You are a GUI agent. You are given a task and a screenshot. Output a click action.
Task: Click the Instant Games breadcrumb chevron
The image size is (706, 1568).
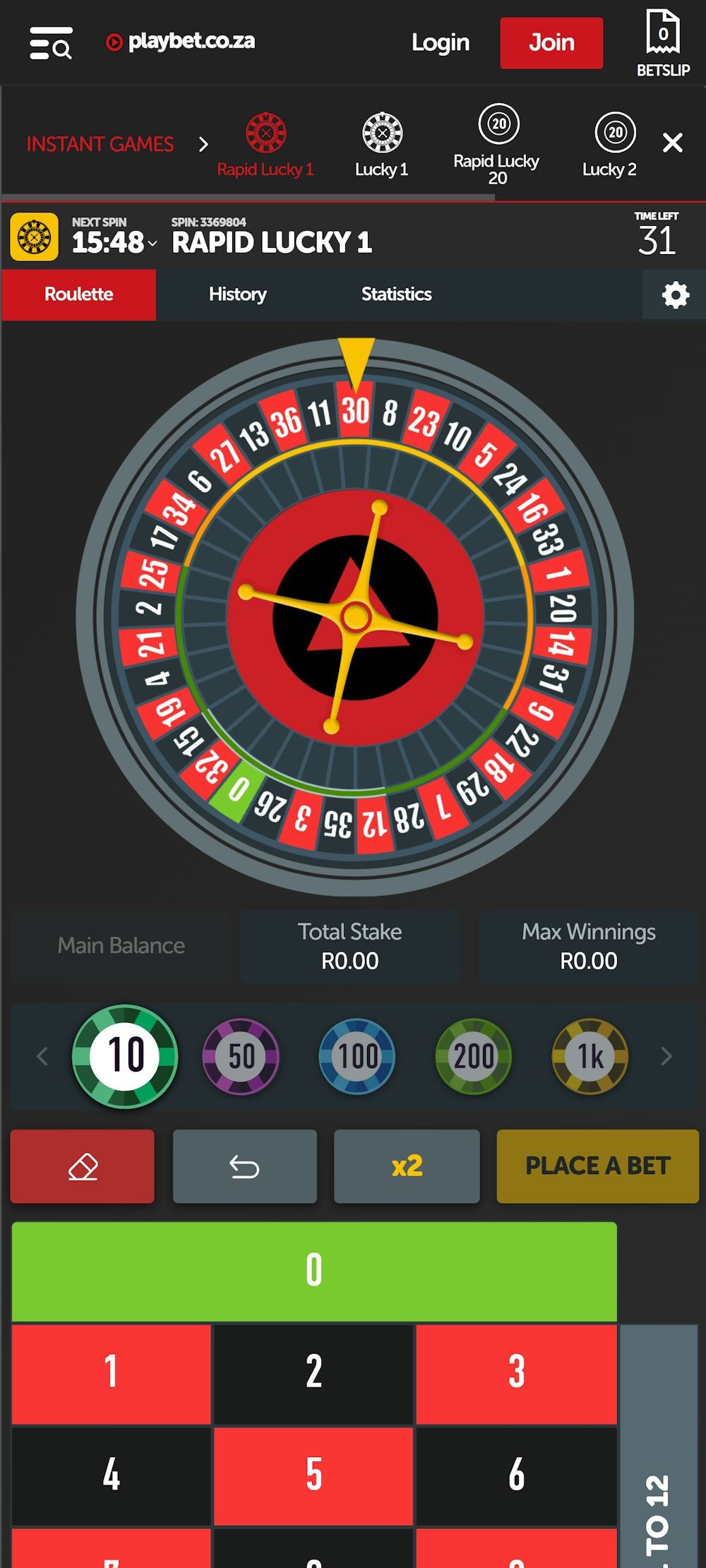[x=204, y=145]
